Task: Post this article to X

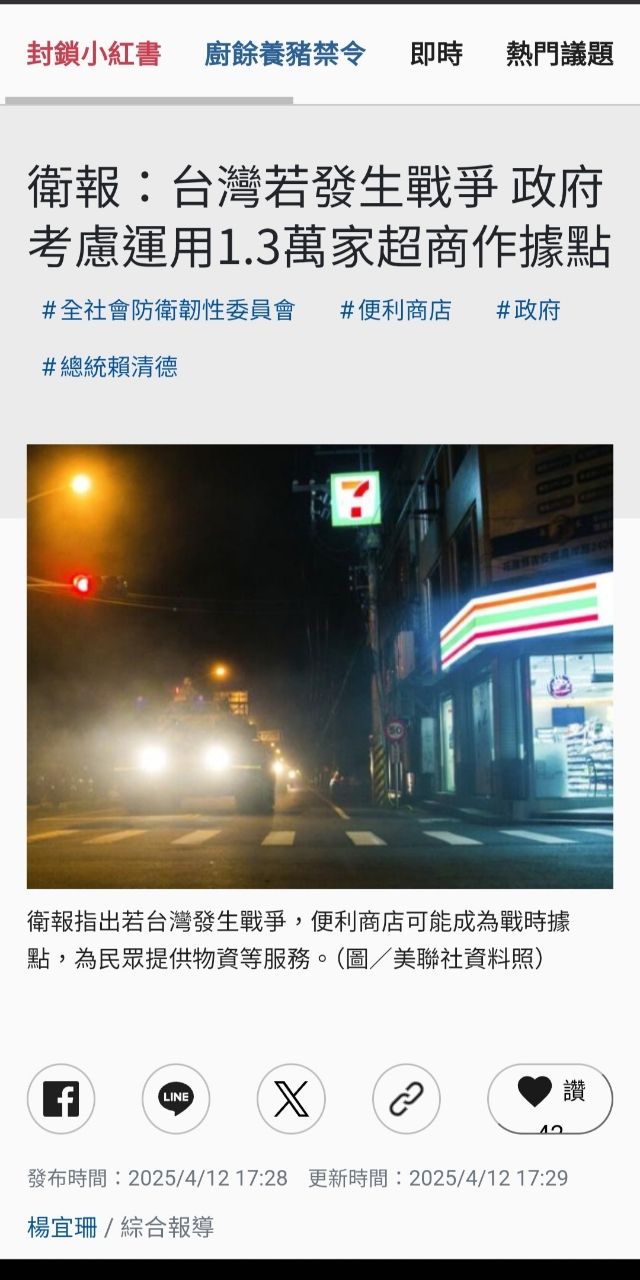Action: (x=291, y=1098)
